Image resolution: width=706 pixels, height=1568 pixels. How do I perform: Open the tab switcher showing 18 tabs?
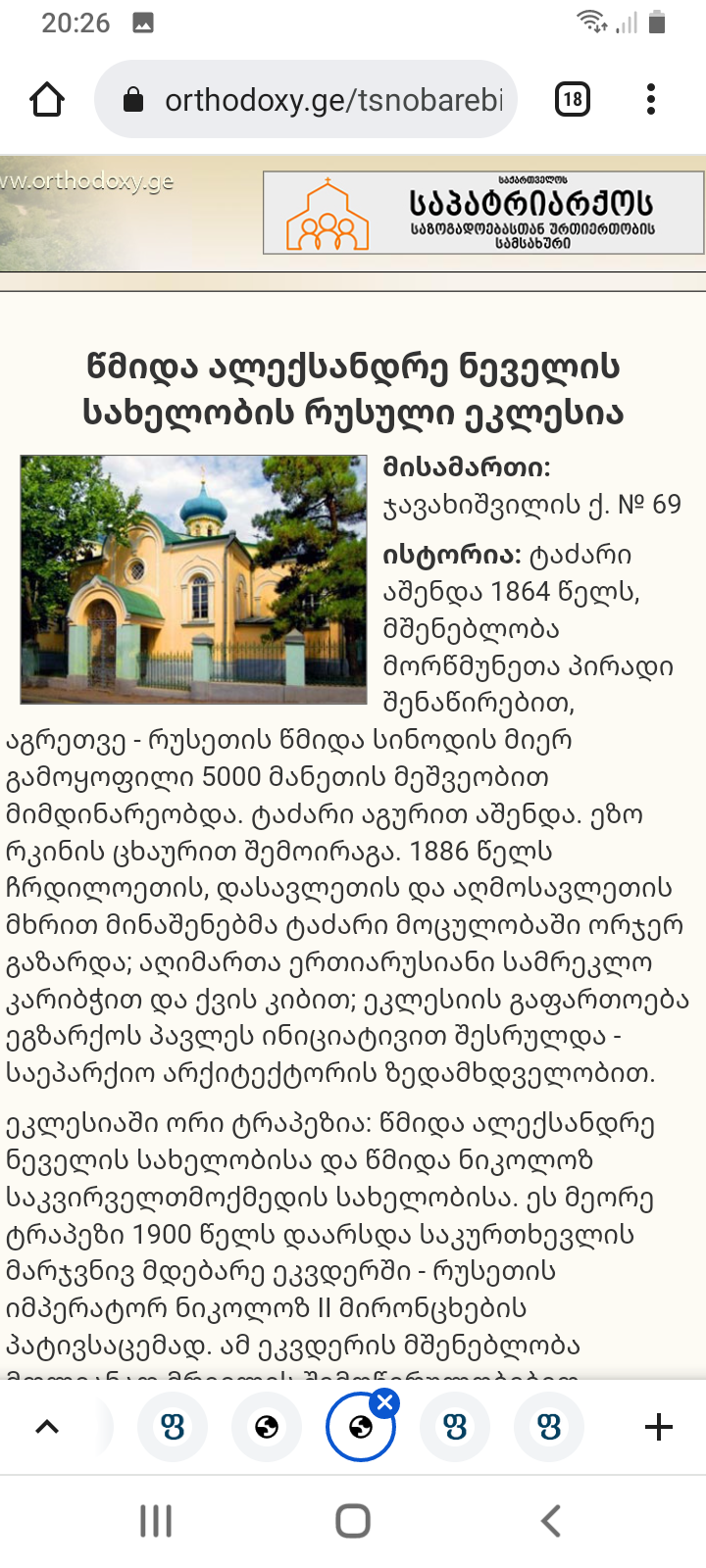[x=572, y=98]
